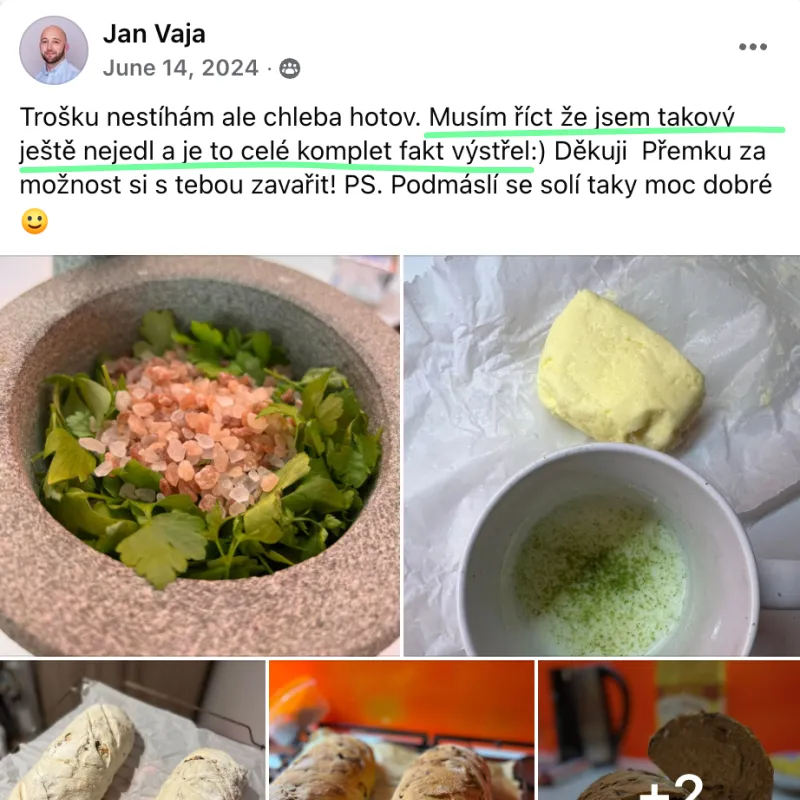Open photo of raw dough loaves on paper

pyautogui.click(x=132, y=730)
